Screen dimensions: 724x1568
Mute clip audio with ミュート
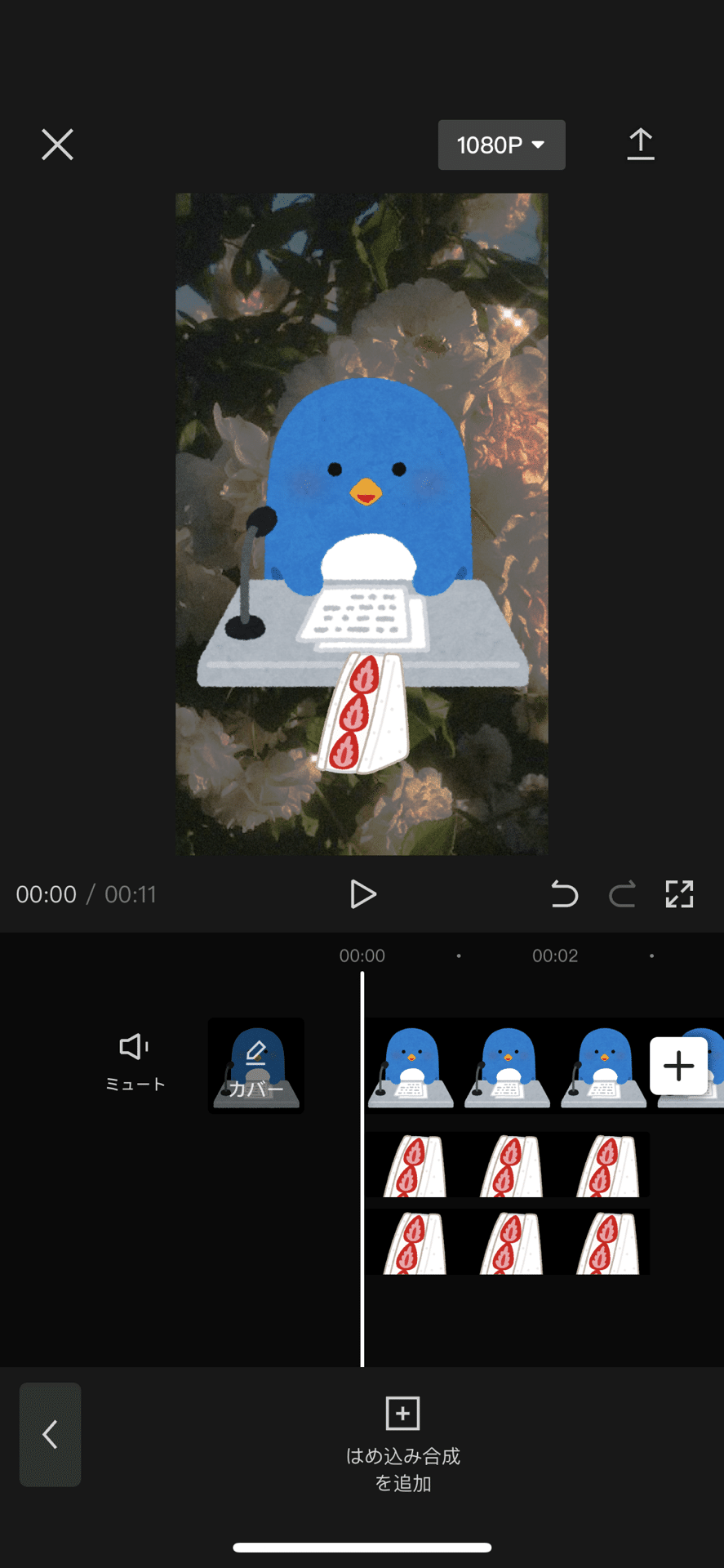(135, 1062)
